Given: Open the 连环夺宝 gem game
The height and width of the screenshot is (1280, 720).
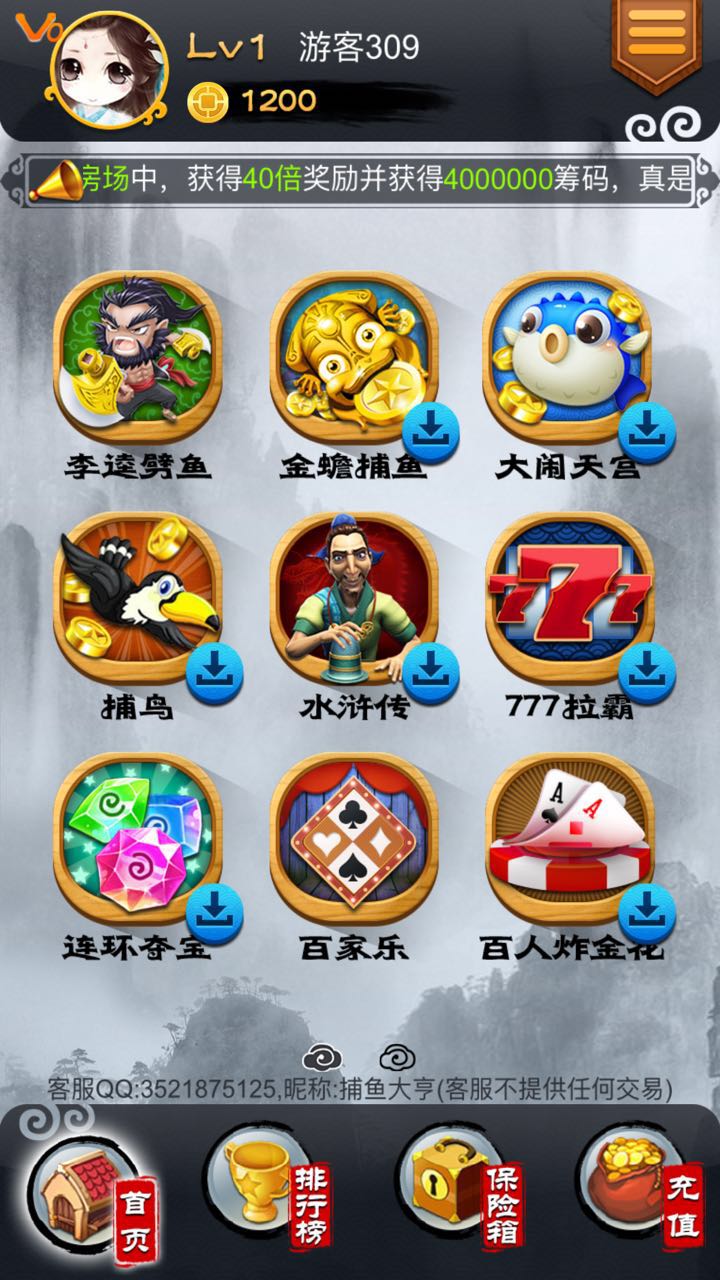Looking at the screenshot, I should pyautogui.click(x=137, y=838).
